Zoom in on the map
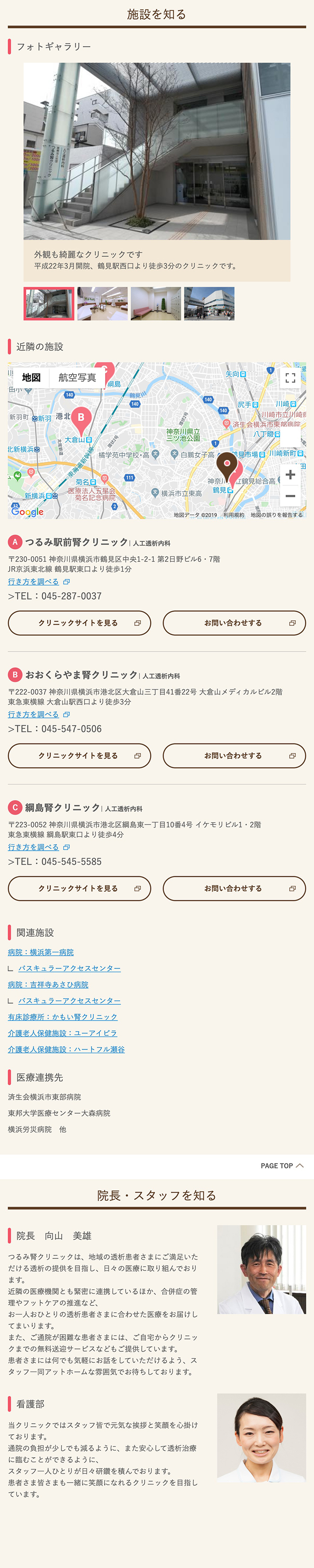Screen dimensions: 314x1568 290,475
